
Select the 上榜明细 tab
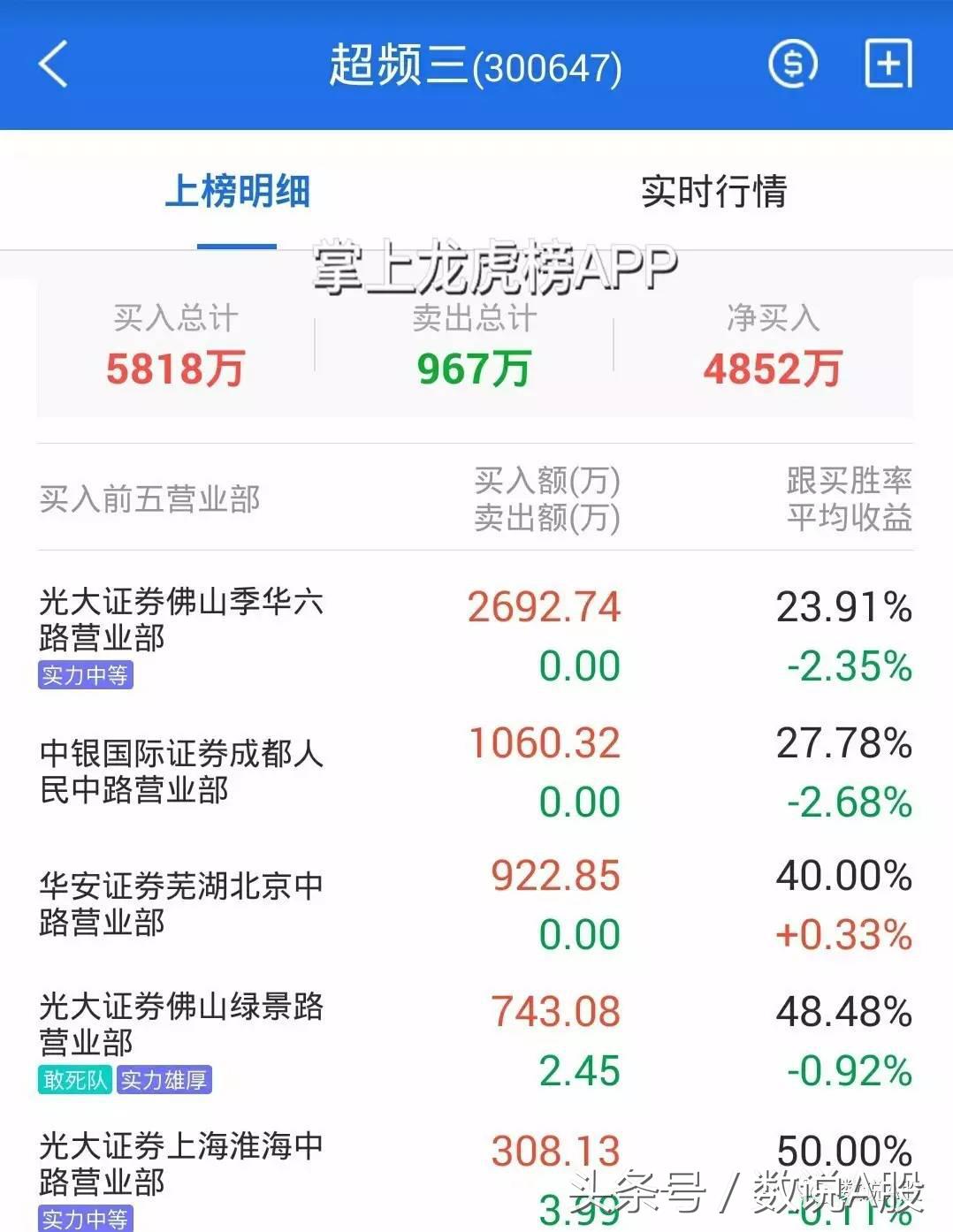[x=234, y=194]
